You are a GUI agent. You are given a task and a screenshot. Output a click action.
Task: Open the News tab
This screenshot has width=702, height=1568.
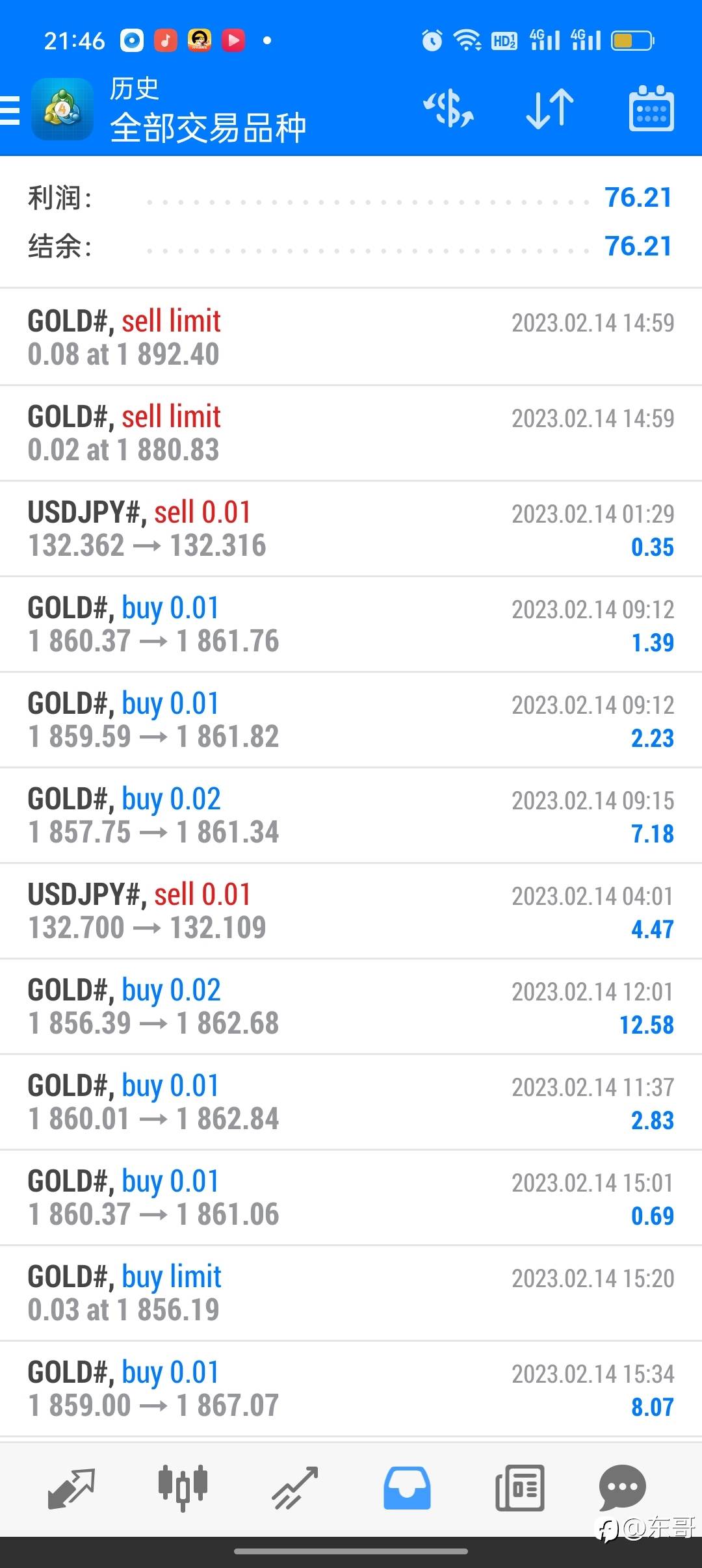(519, 1487)
